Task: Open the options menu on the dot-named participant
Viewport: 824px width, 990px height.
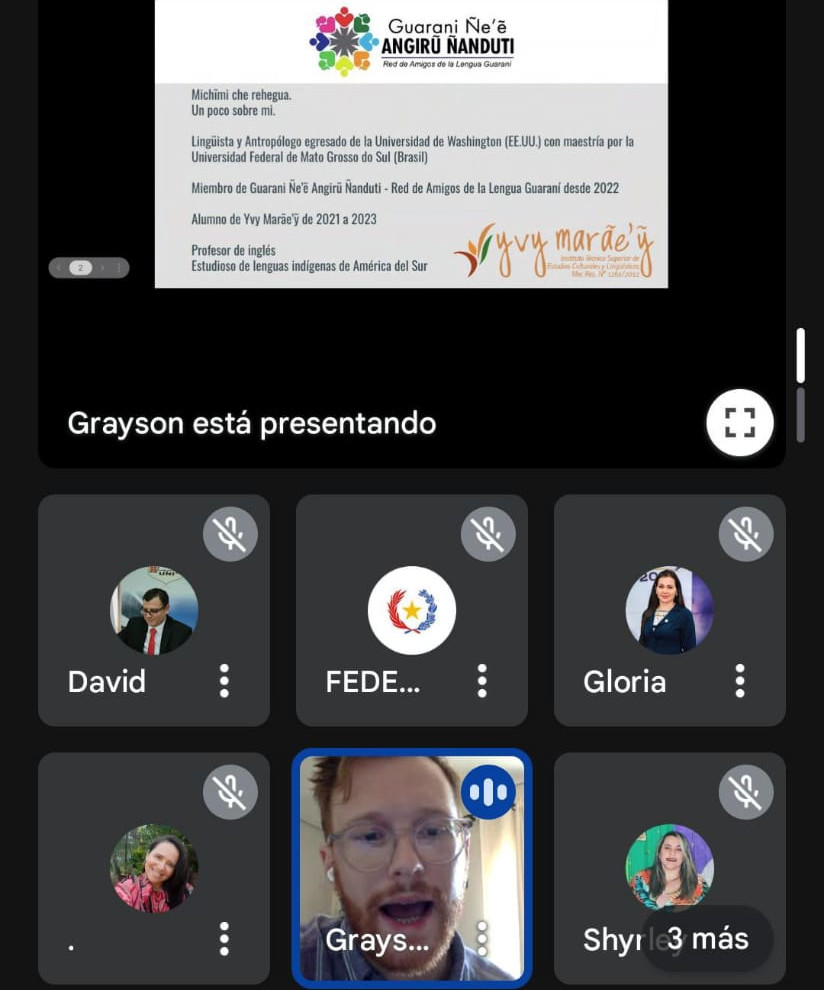Action: click(224, 938)
